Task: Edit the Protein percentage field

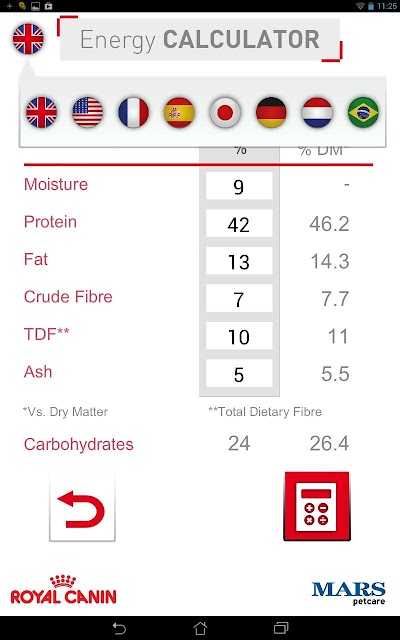Action: 239,223
